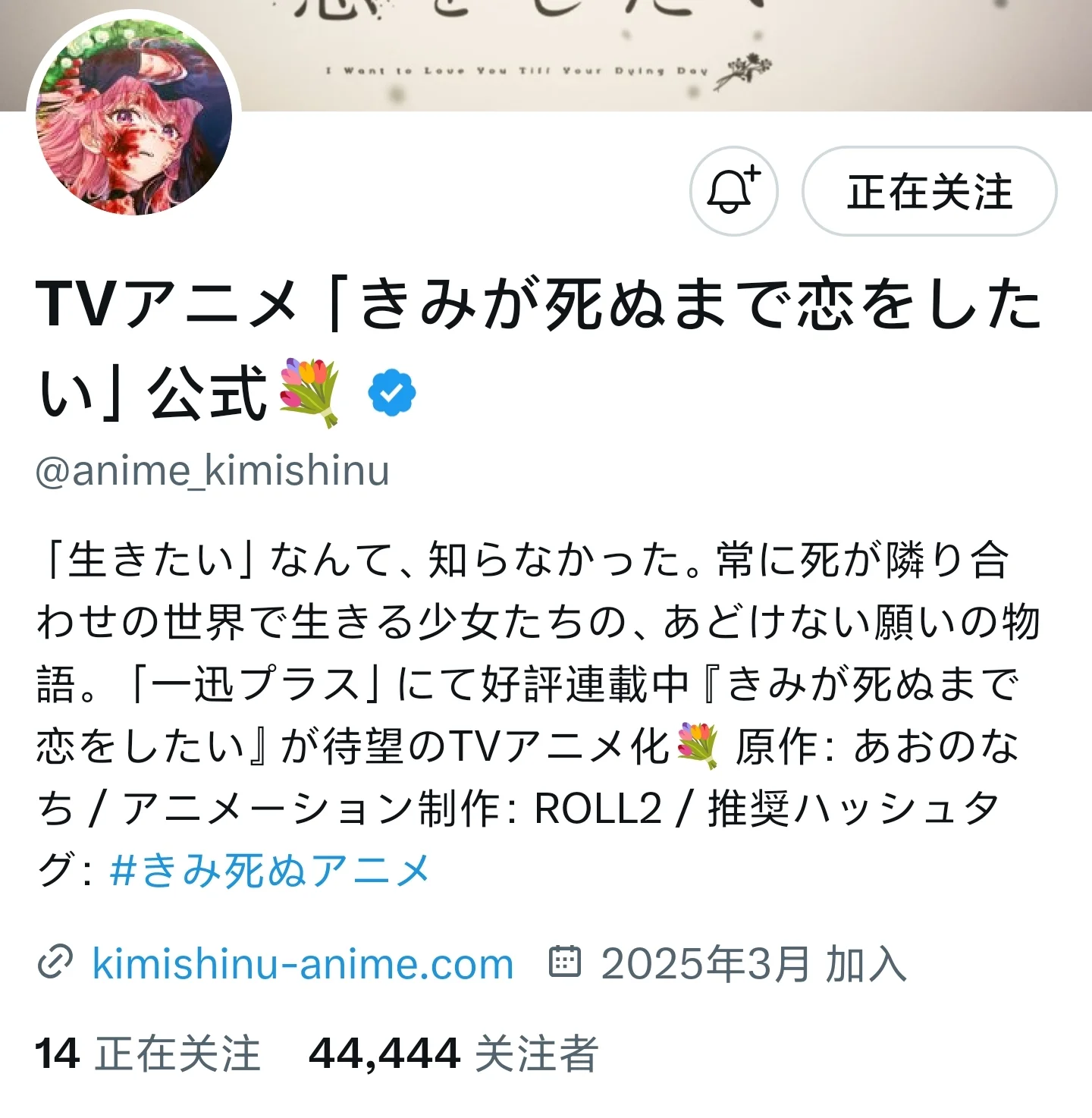
Task: Open the kimishinu-anime.com website link
Action: (x=303, y=964)
